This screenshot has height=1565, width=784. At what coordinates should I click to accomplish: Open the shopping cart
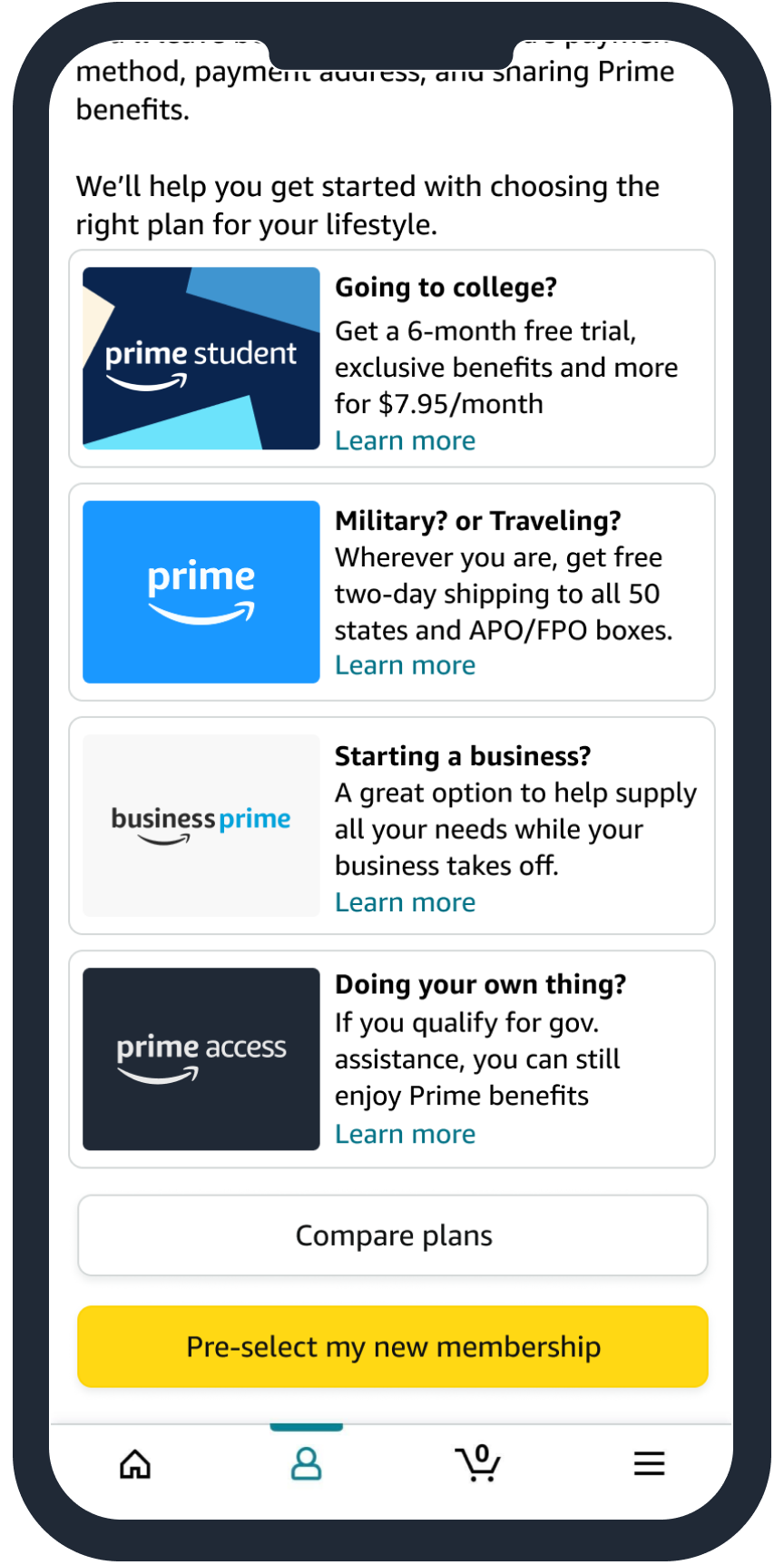477,1463
